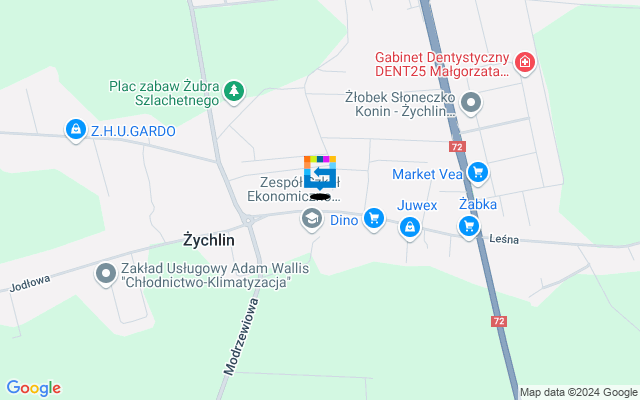Tap the Z.H.U.GARDO shop marker
The width and height of the screenshot is (640, 400).
[75, 129]
